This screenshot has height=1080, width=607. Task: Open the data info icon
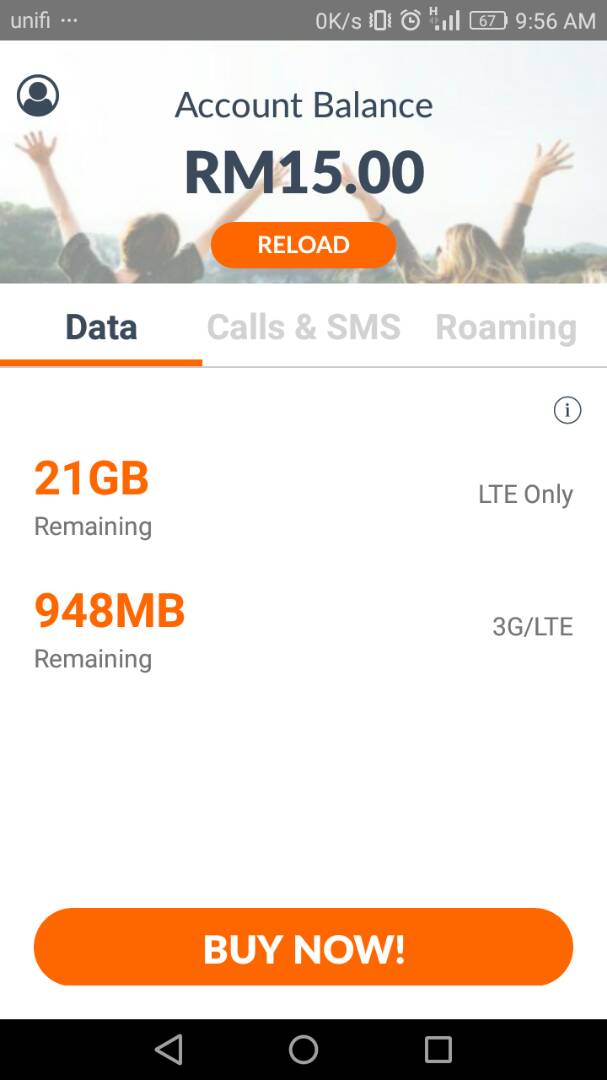pos(567,410)
